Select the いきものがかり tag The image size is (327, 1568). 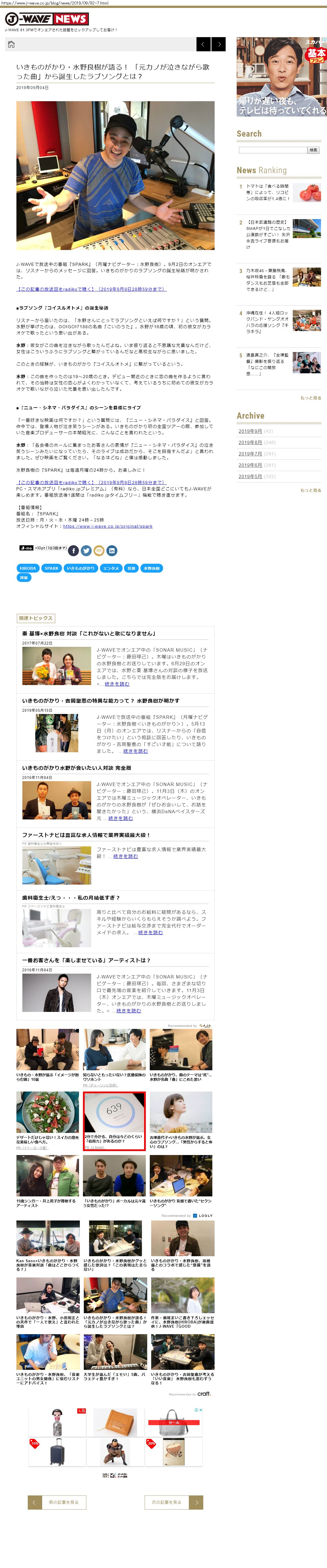81,568
